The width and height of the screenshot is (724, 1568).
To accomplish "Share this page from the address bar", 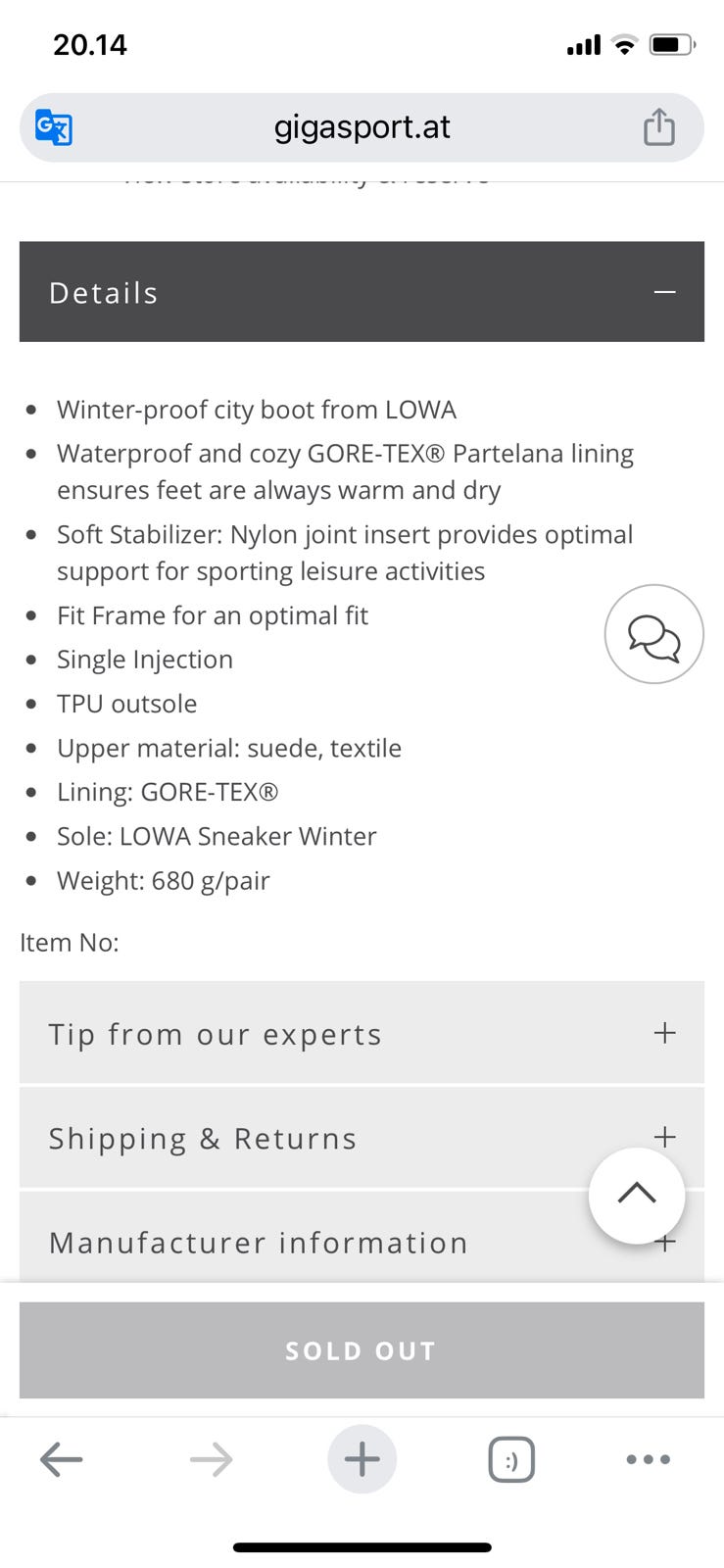I will point(658,127).
